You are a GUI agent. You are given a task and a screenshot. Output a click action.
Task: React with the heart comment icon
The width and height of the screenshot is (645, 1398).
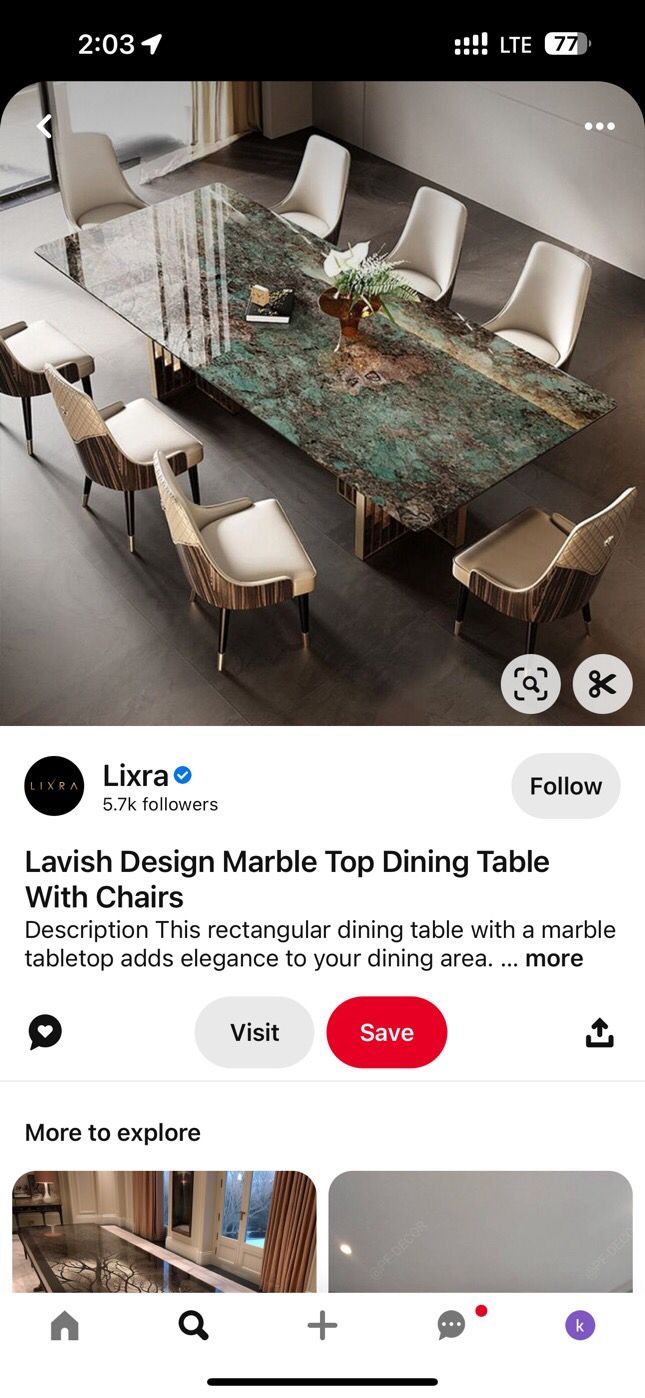[x=45, y=1032]
